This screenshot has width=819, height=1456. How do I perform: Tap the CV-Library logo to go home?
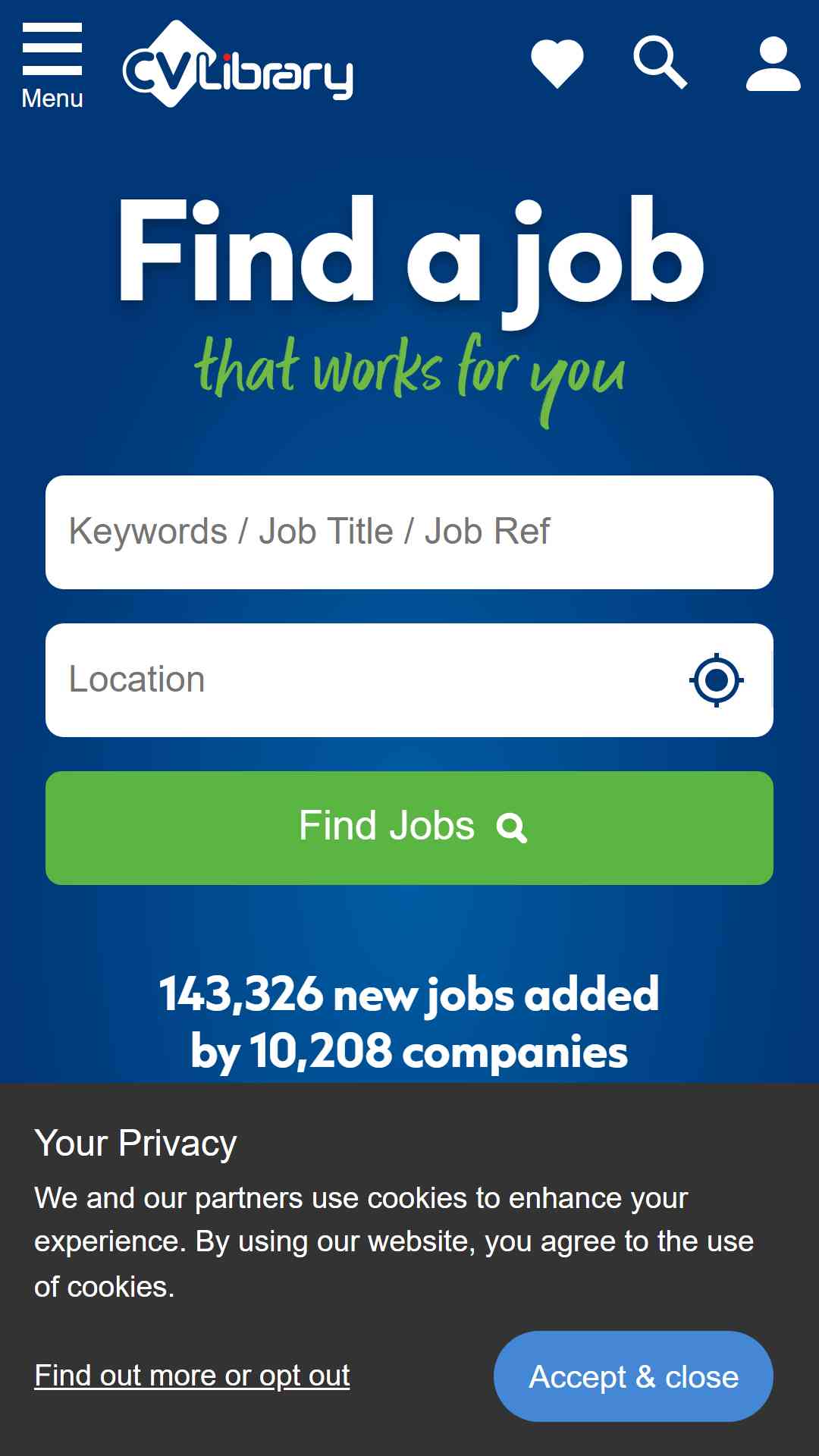pos(238,64)
